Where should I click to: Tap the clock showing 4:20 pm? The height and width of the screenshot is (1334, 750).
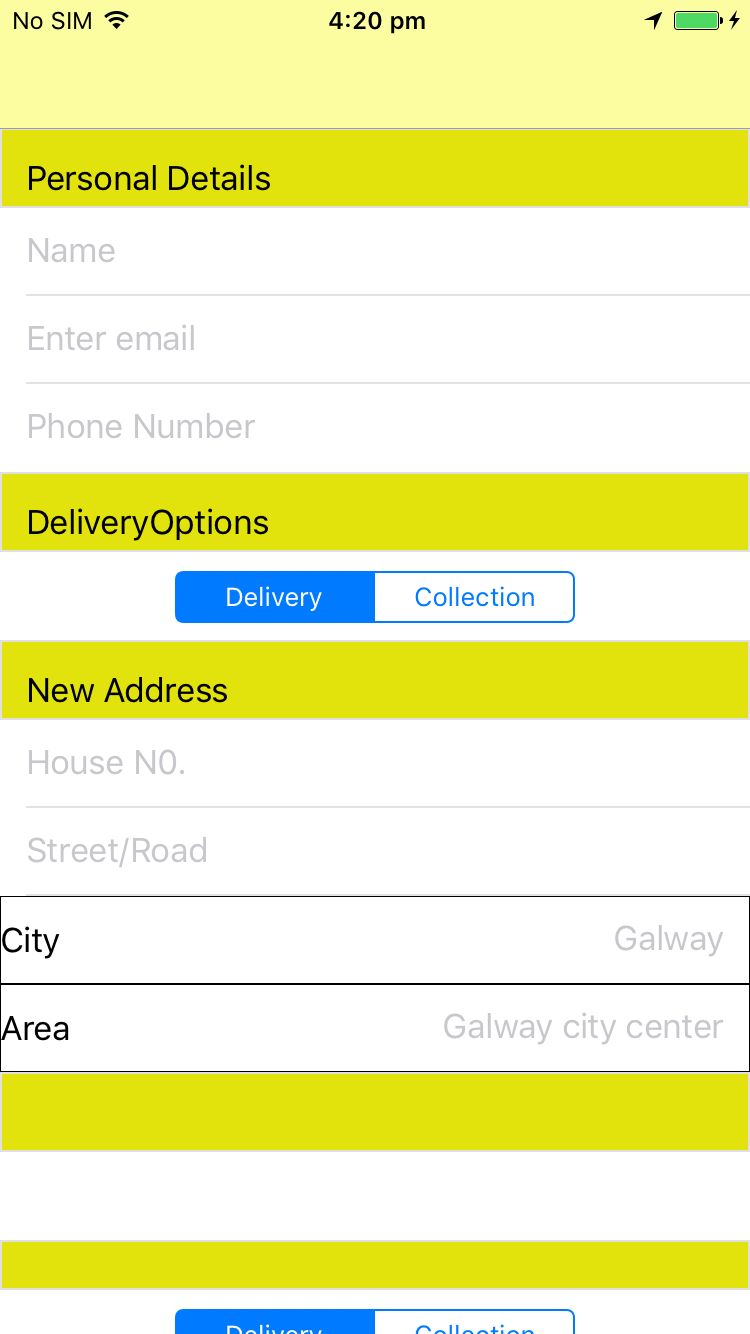coord(377,21)
